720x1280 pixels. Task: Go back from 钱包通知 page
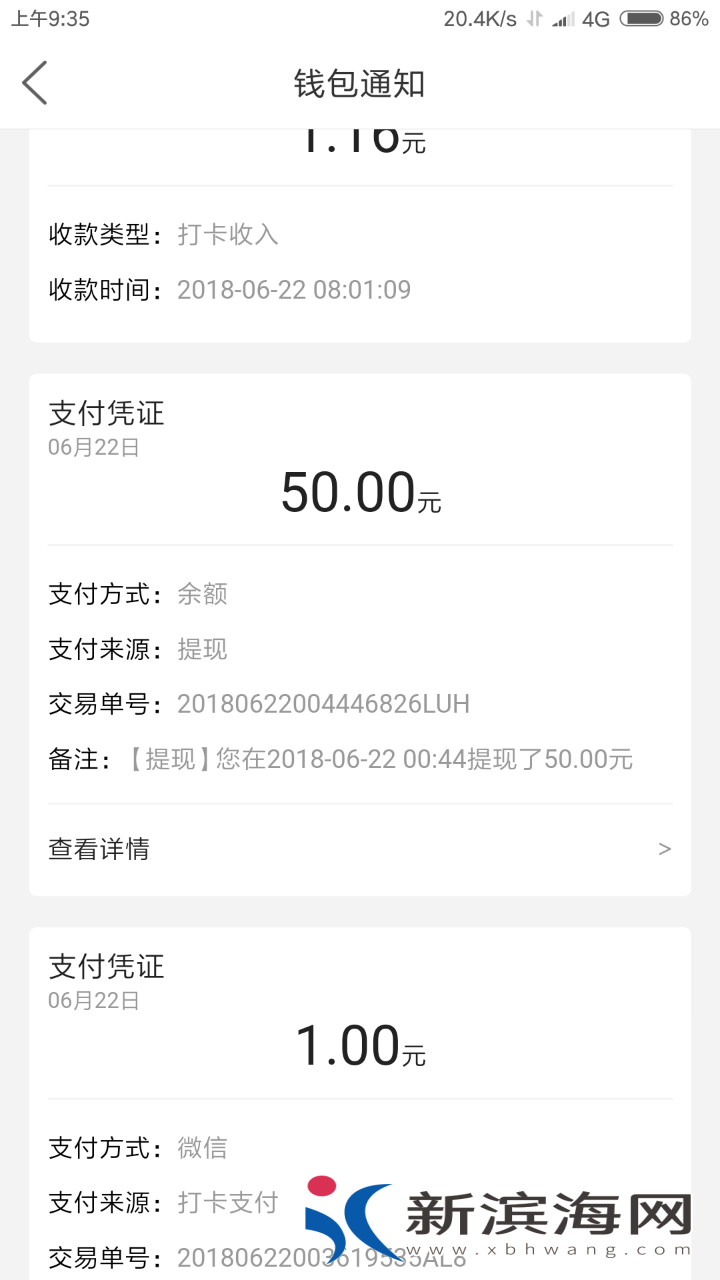click(35, 83)
